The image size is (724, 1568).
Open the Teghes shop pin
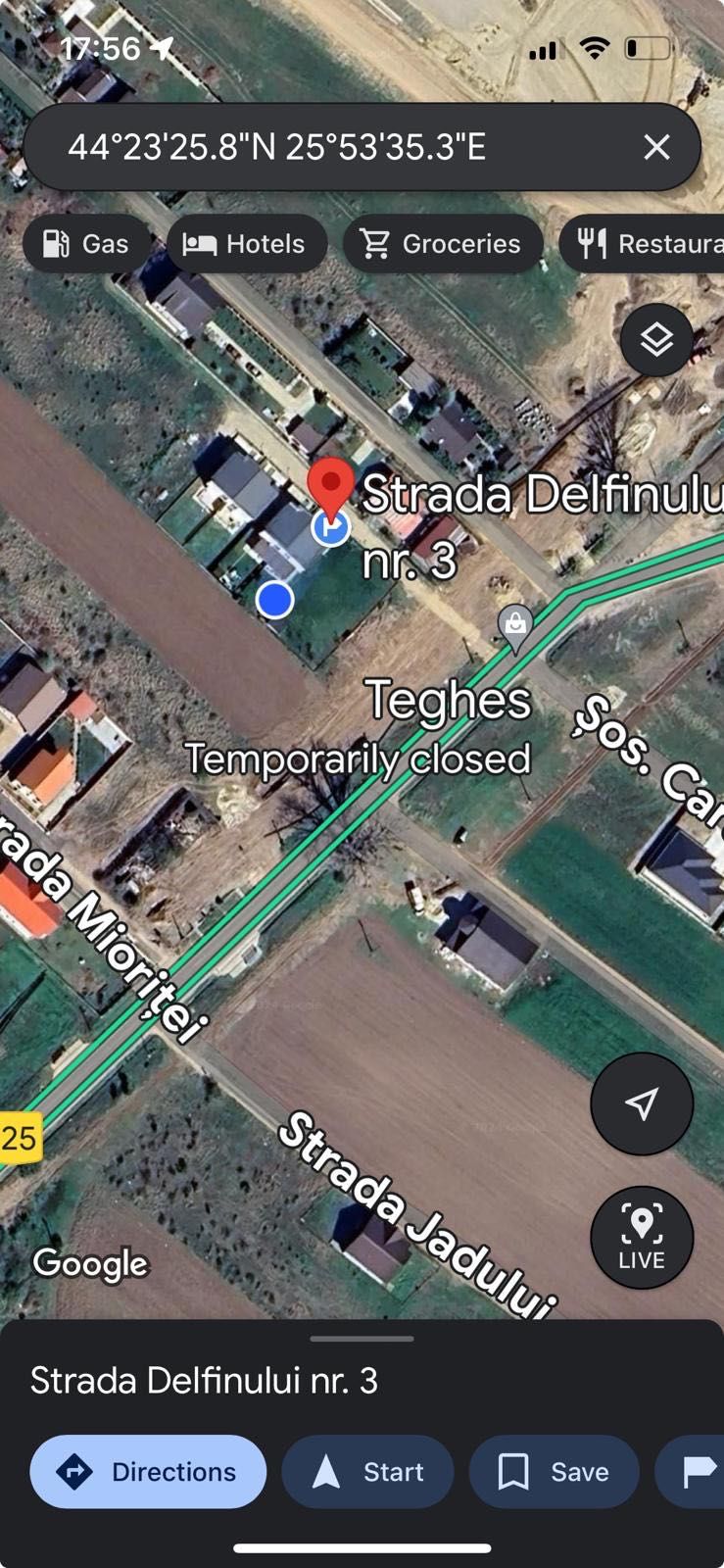point(515,622)
